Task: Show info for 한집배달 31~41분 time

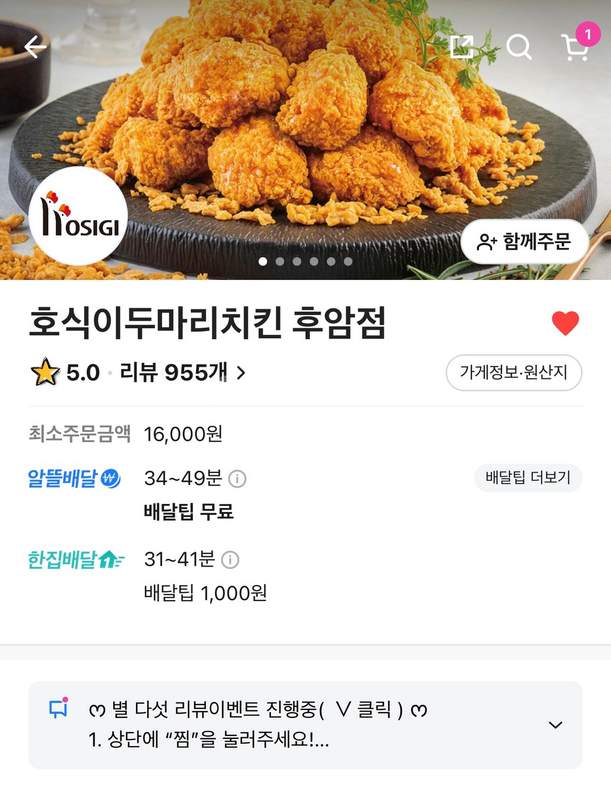Action: (230, 560)
